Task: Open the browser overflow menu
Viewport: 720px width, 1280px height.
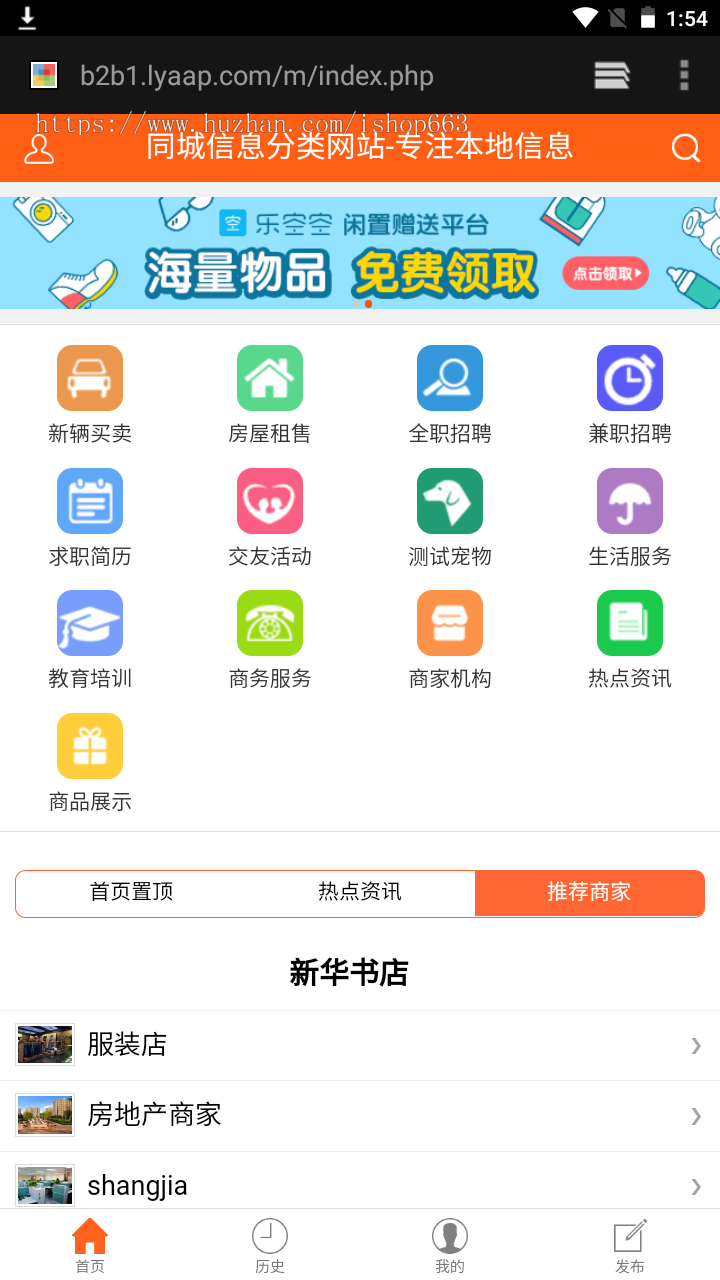Action: (x=684, y=76)
